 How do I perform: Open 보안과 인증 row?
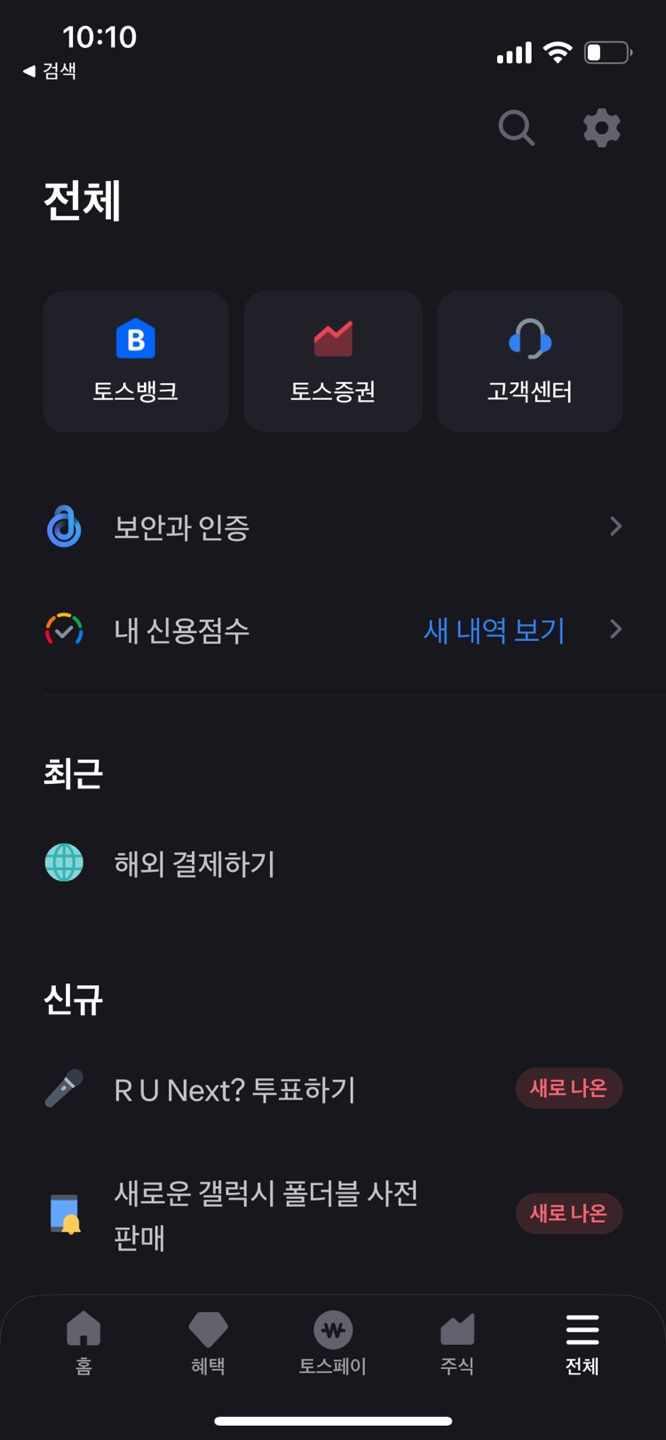[333, 527]
